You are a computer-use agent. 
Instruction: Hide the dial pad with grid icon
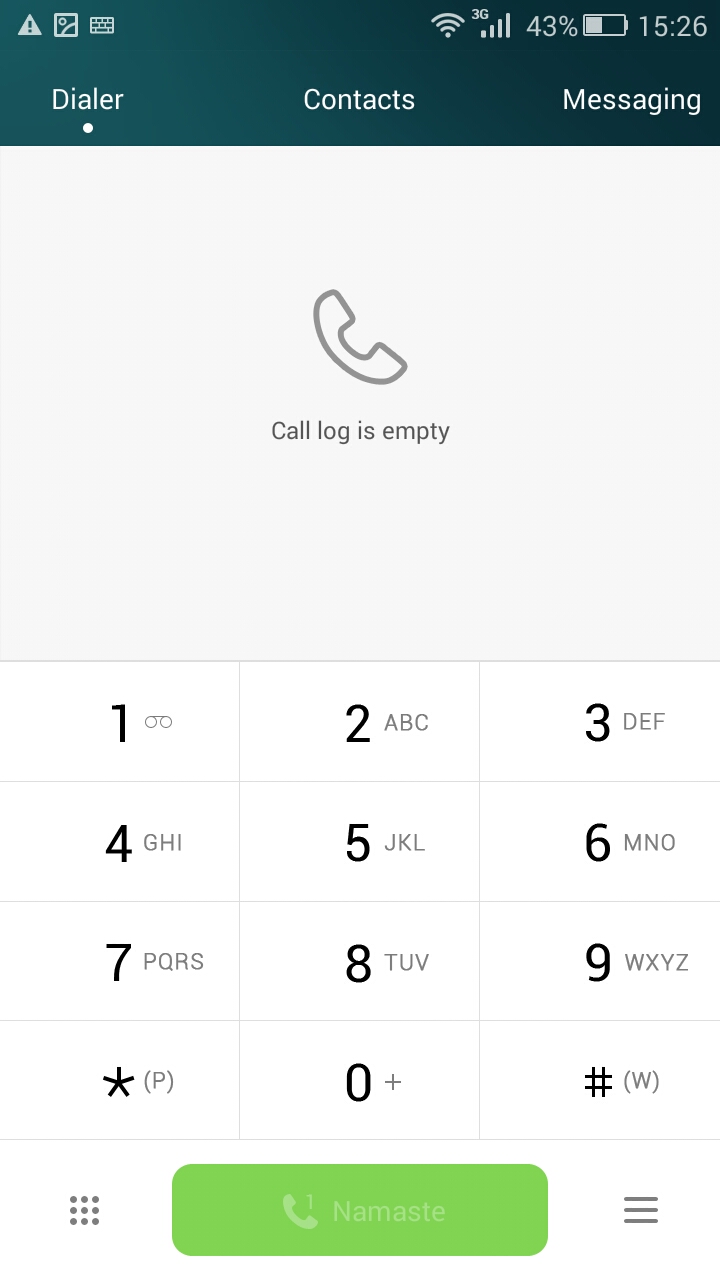point(85,1210)
